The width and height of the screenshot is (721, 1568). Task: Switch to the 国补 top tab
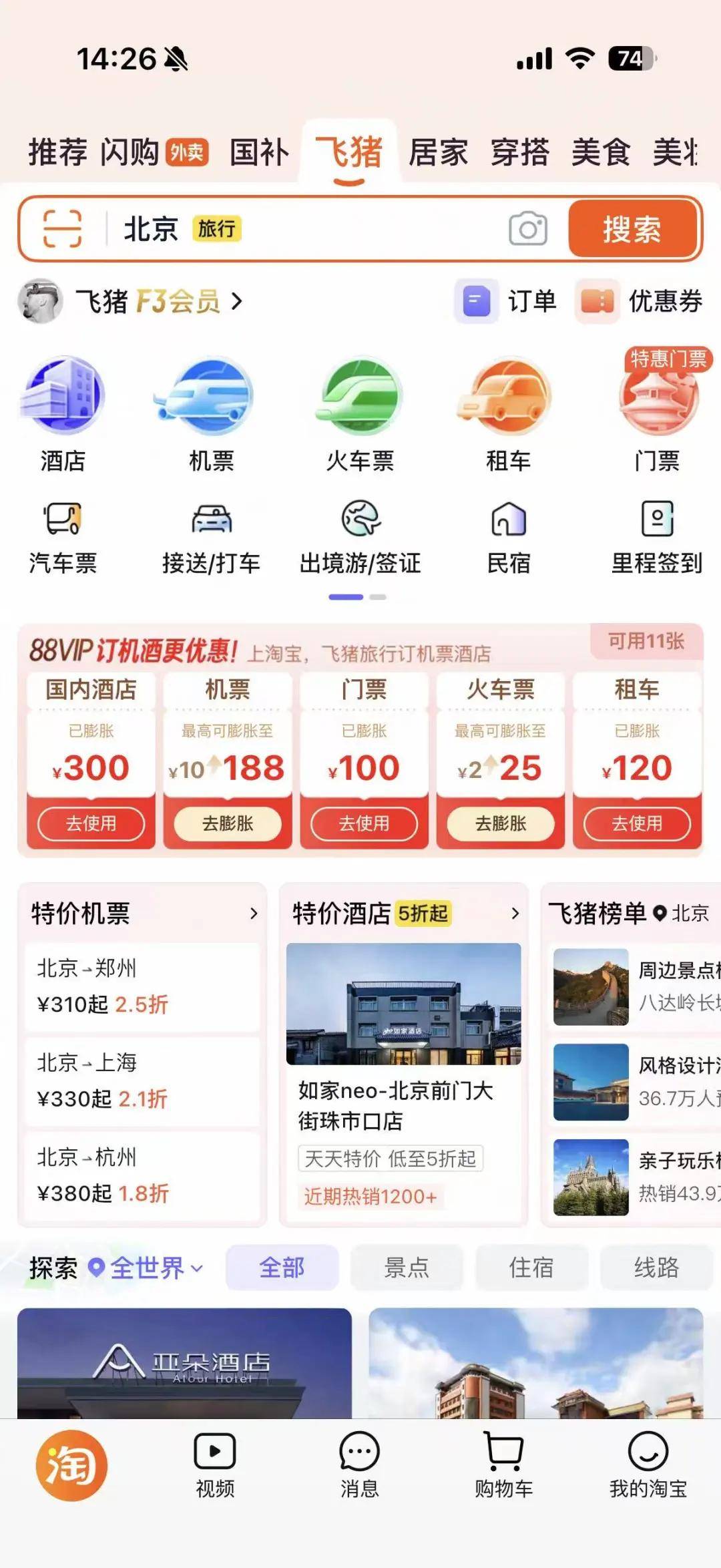pos(259,153)
